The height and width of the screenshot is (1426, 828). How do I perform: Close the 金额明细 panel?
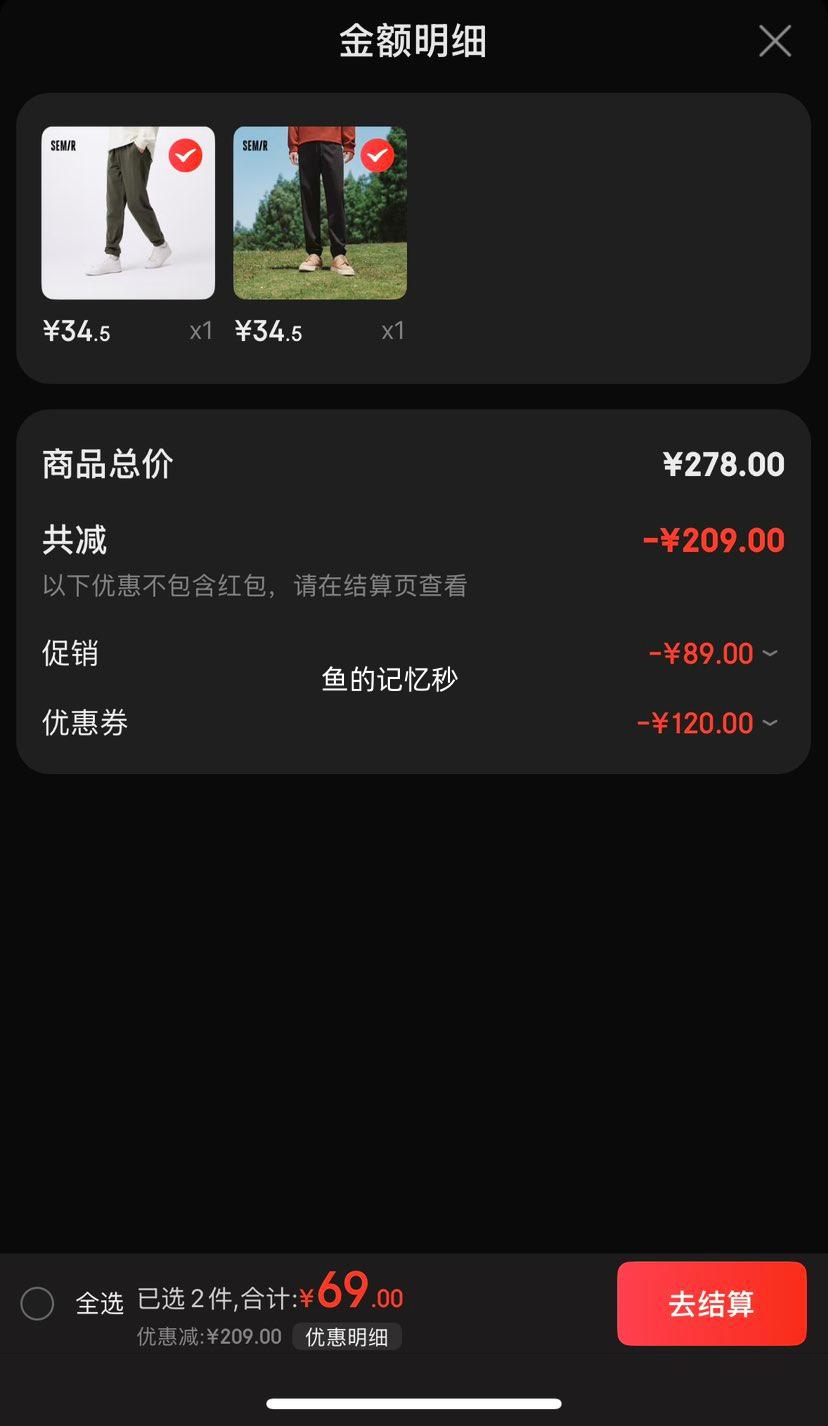pos(775,41)
